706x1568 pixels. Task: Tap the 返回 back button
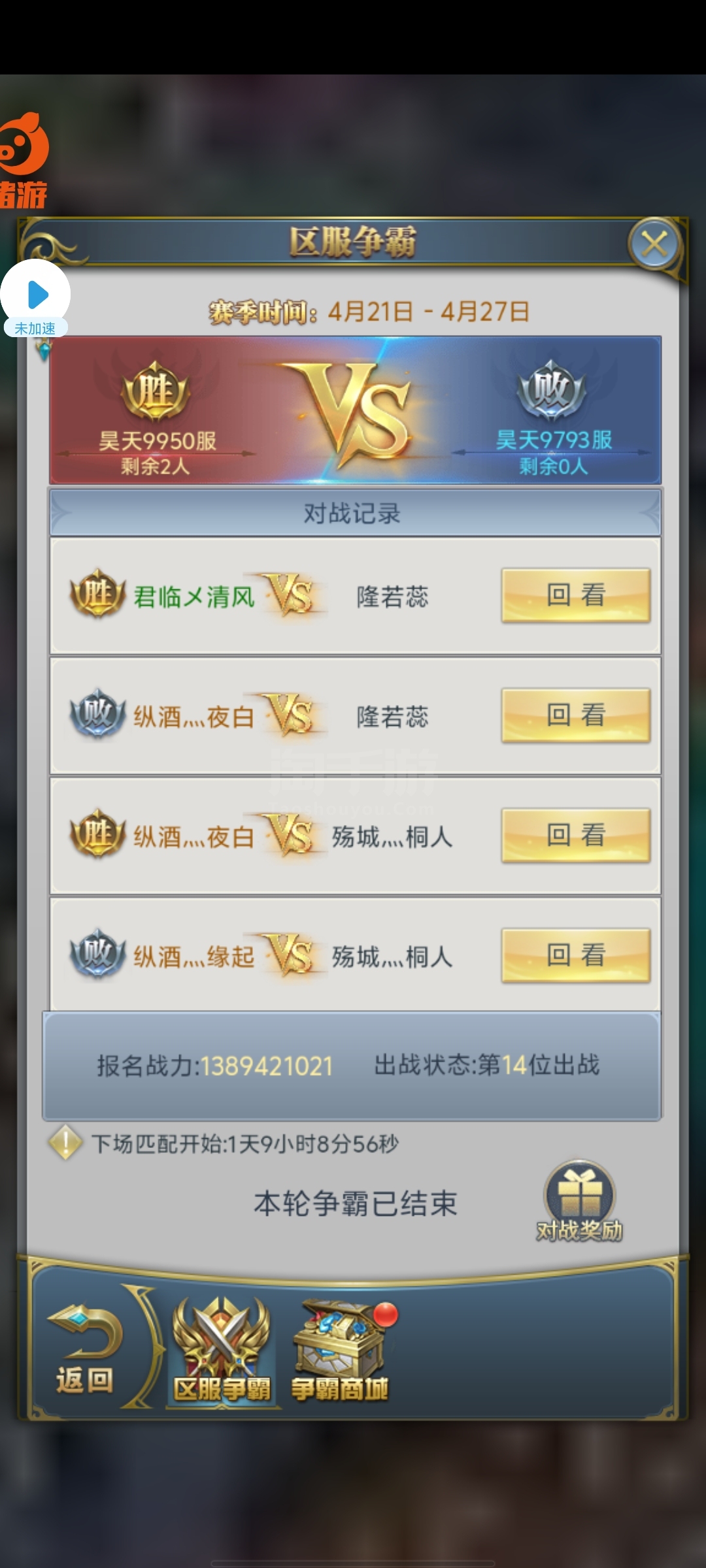85,1349
